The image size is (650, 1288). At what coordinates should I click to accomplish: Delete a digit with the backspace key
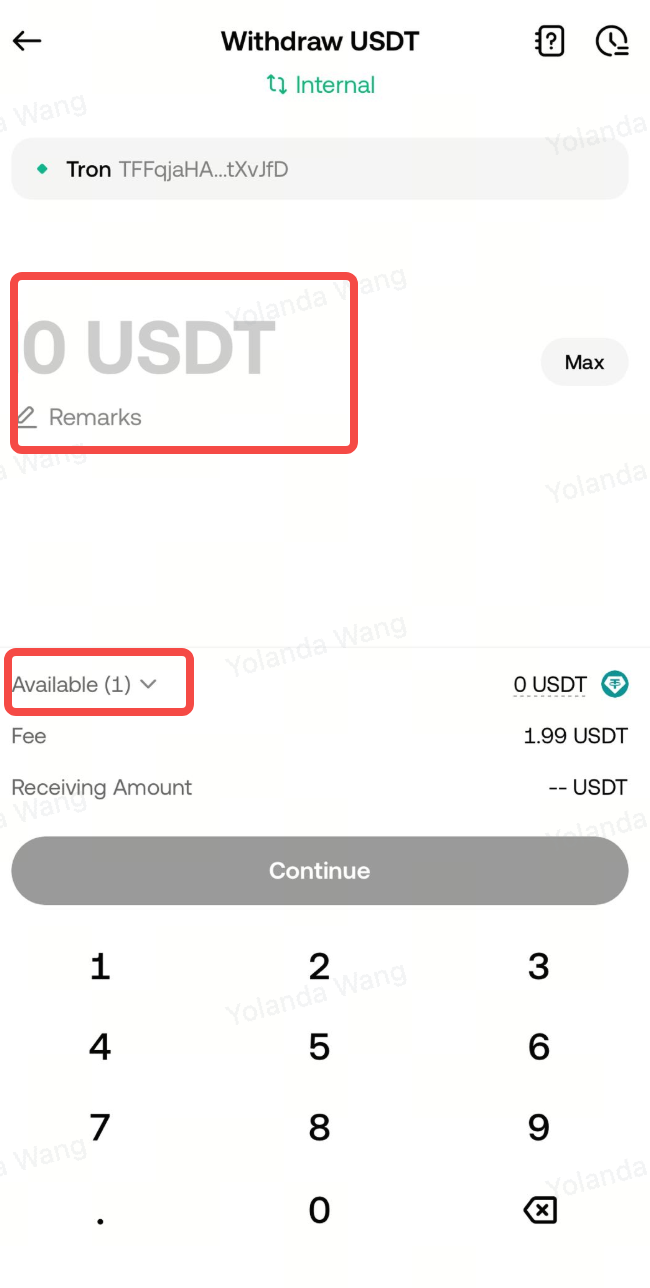pos(539,1211)
